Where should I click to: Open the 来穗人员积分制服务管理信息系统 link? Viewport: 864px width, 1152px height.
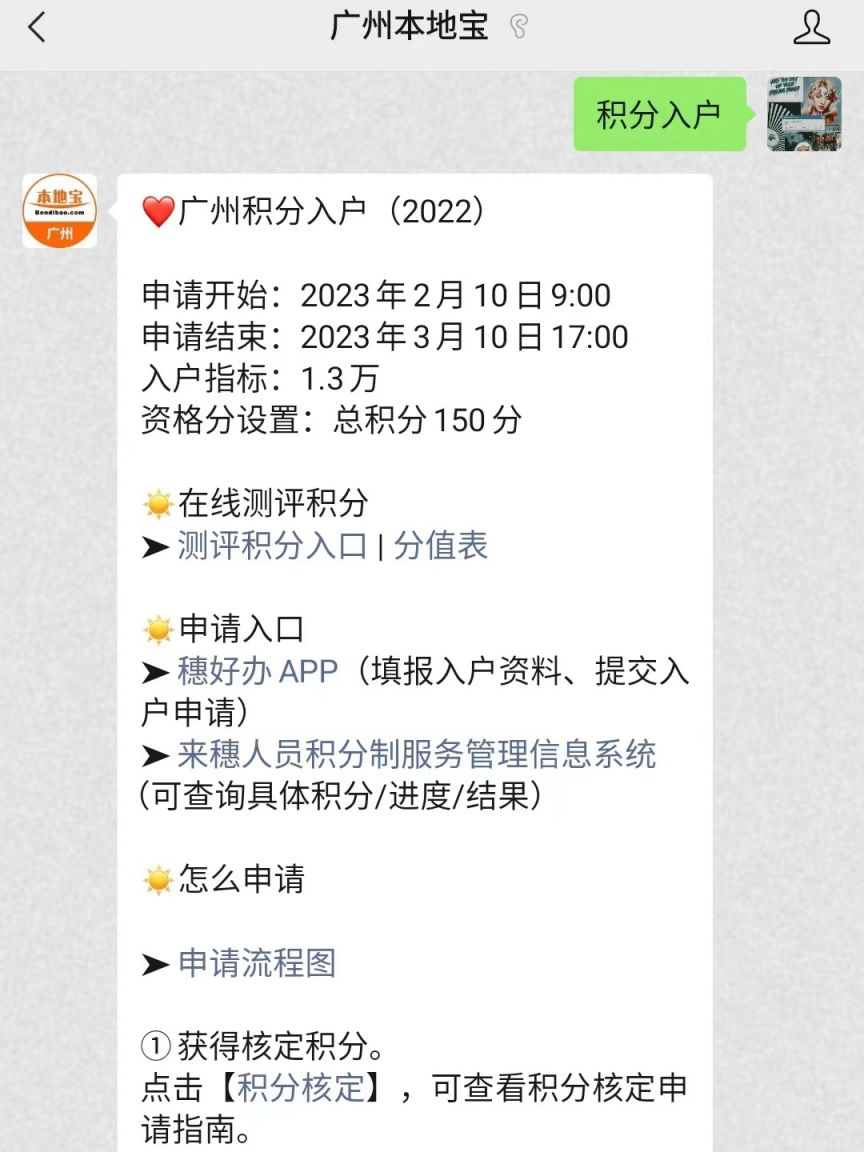(420, 755)
